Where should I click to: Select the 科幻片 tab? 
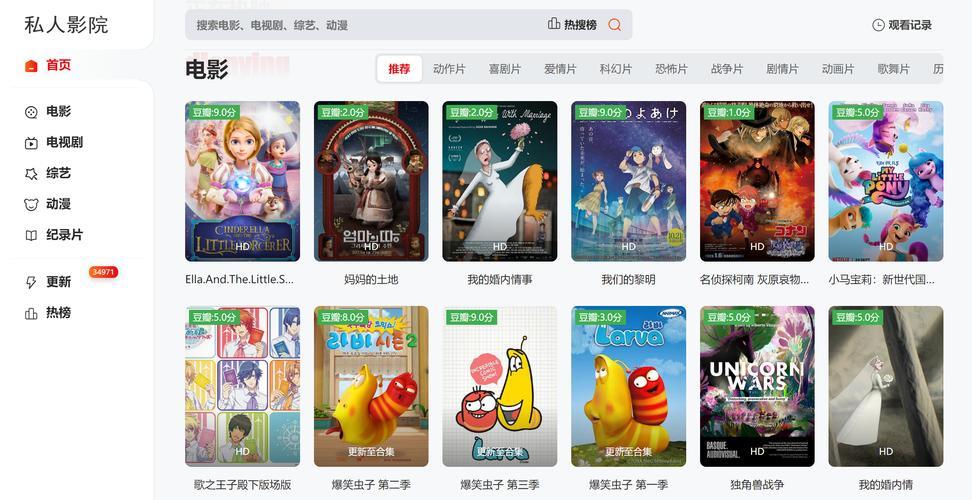[616, 69]
